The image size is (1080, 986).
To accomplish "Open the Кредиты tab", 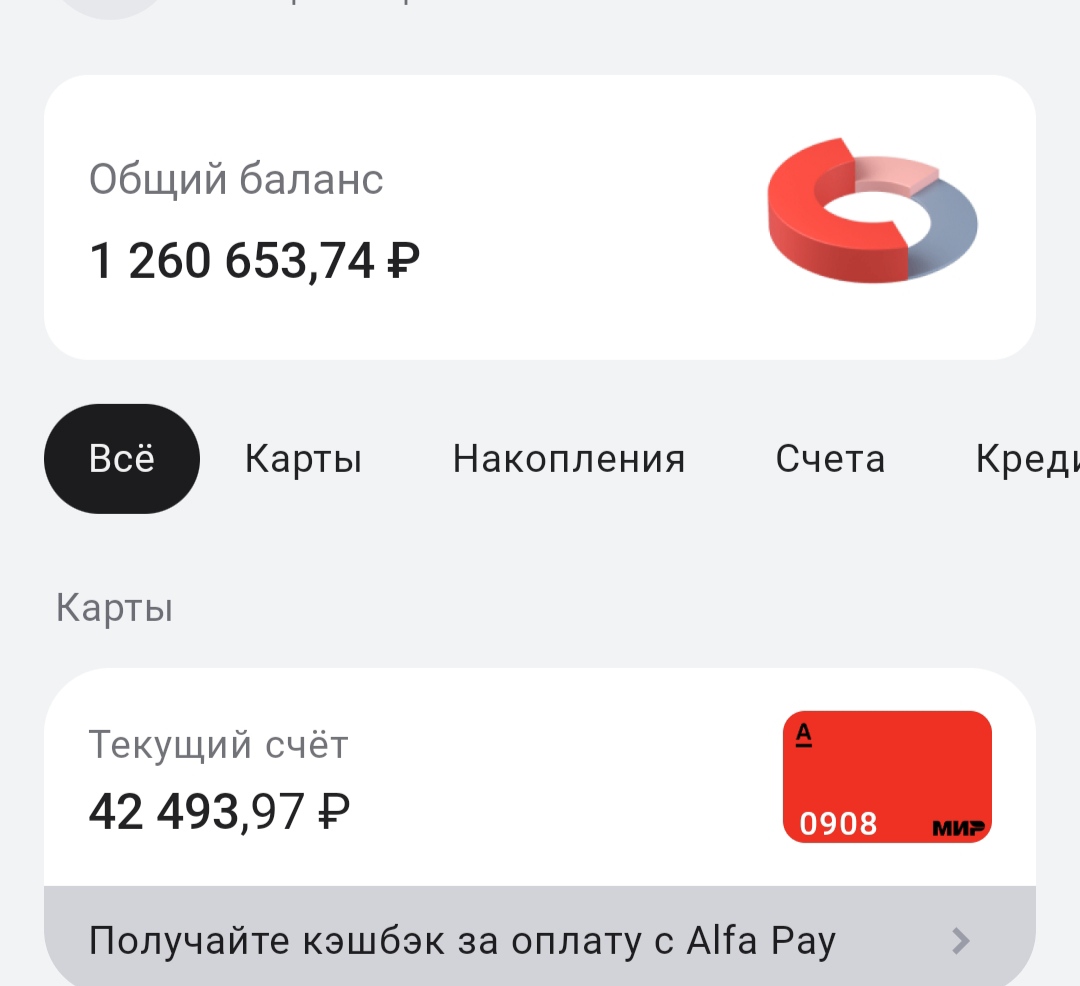I will (1028, 459).
